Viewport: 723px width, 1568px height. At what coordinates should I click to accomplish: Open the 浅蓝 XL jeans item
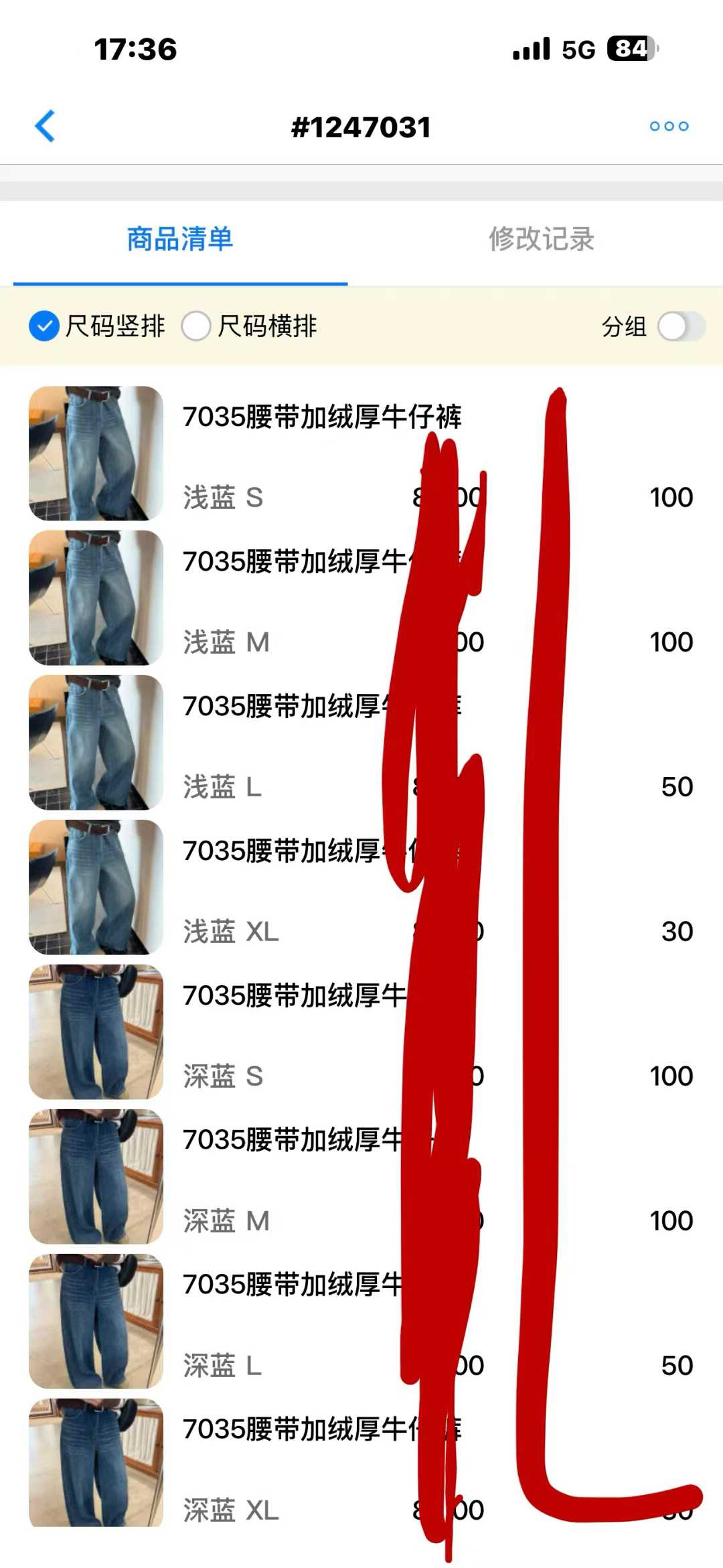tap(96, 887)
